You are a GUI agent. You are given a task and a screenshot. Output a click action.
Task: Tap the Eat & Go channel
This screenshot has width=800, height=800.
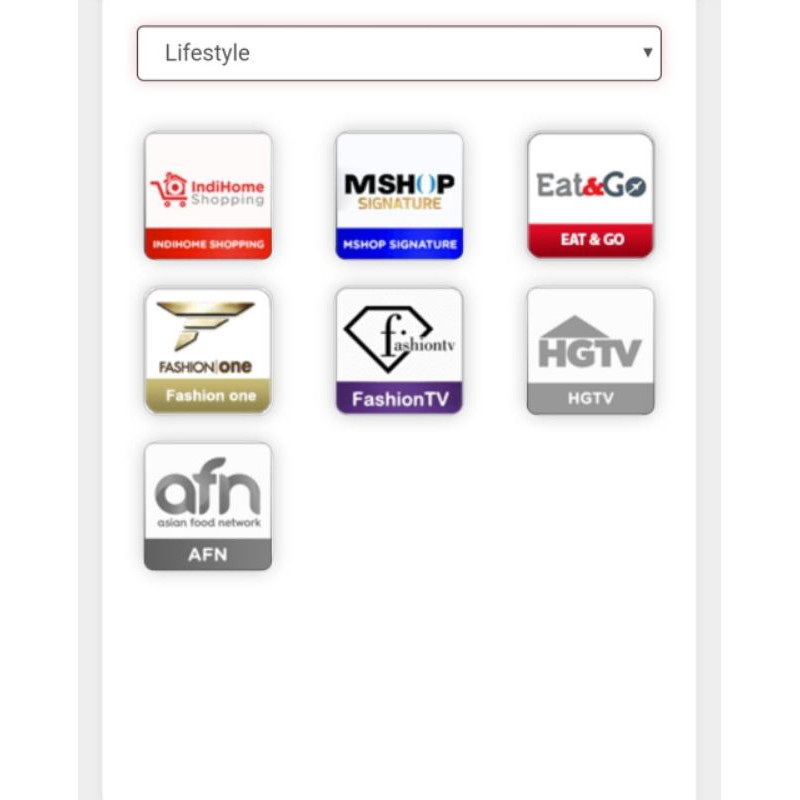point(591,195)
